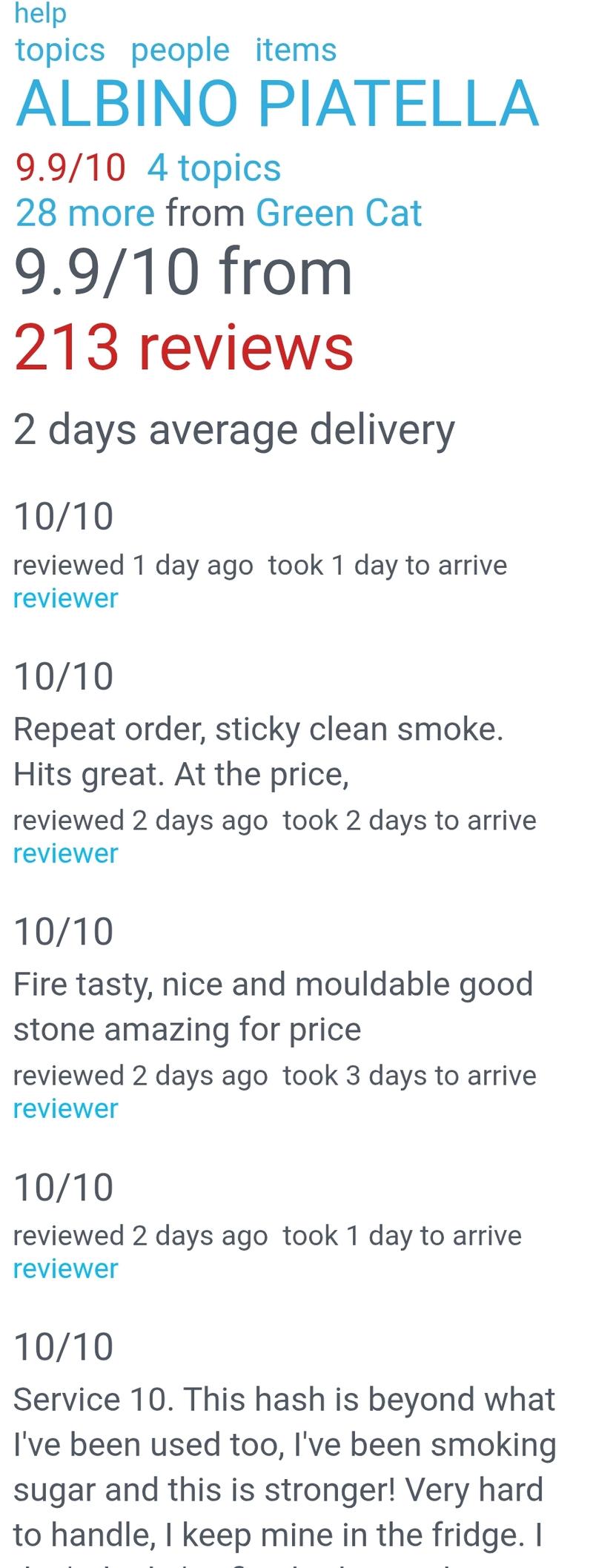Viewport: 593px width, 1568px height.
Task: Open reviewer under 'took 1 day to arrive' two days ago
Action: [65, 1268]
